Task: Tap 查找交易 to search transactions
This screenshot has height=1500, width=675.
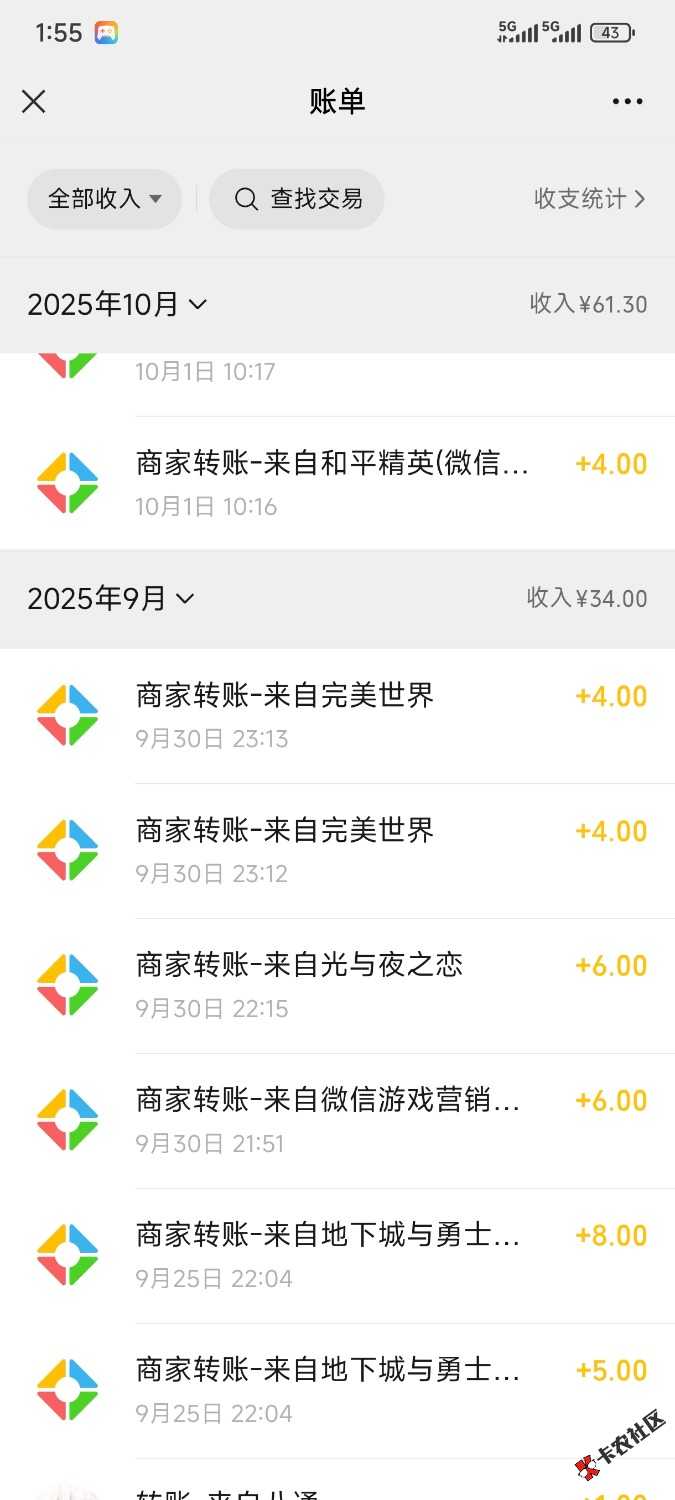Action: click(297, 199)
